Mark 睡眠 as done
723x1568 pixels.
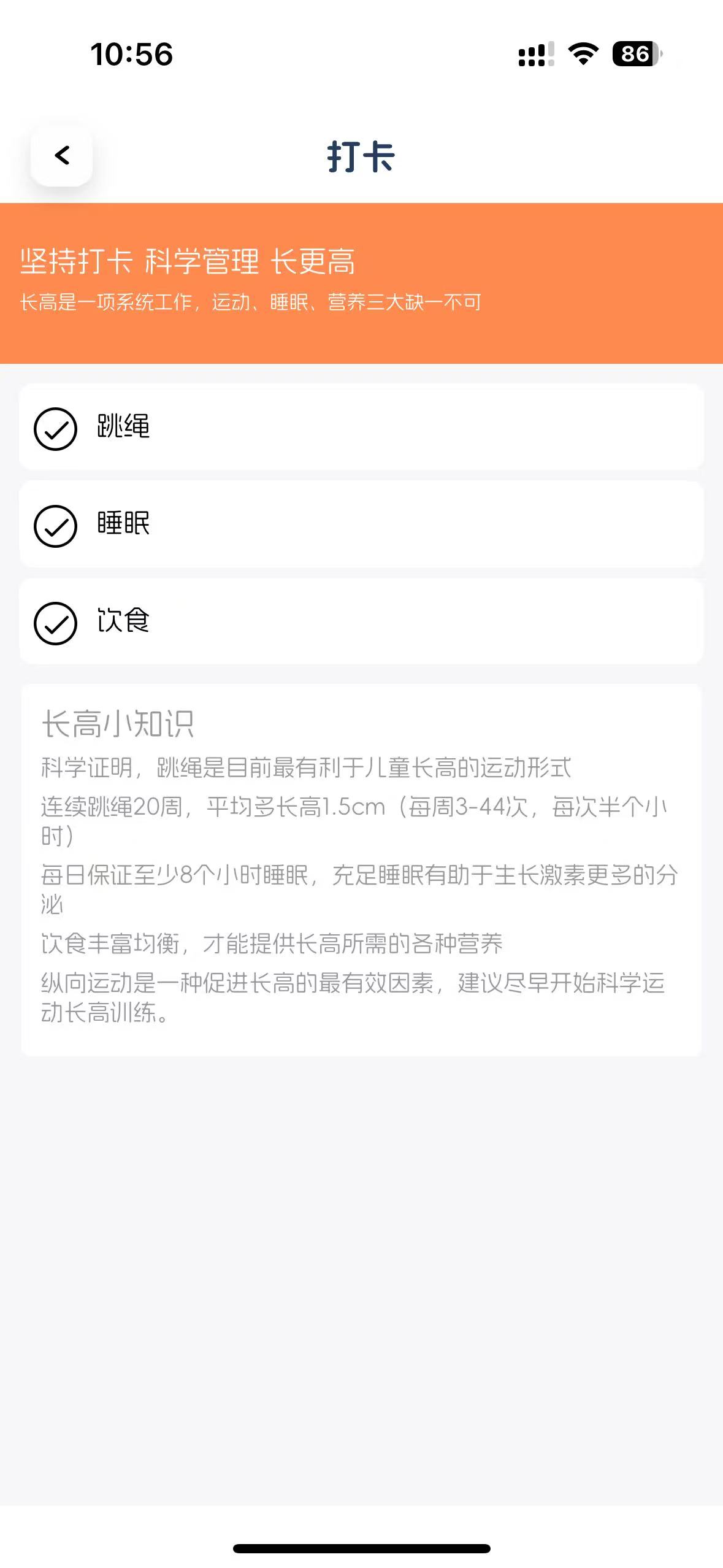tap(55, 526)
